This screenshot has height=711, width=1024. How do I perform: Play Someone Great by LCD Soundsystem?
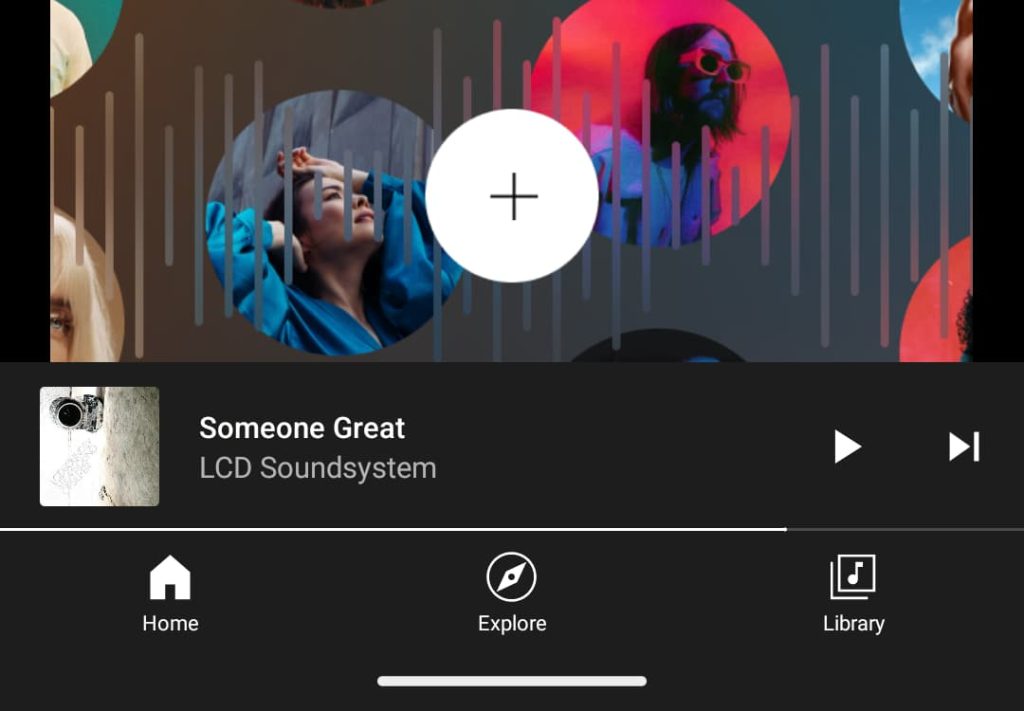click(847, 447)
